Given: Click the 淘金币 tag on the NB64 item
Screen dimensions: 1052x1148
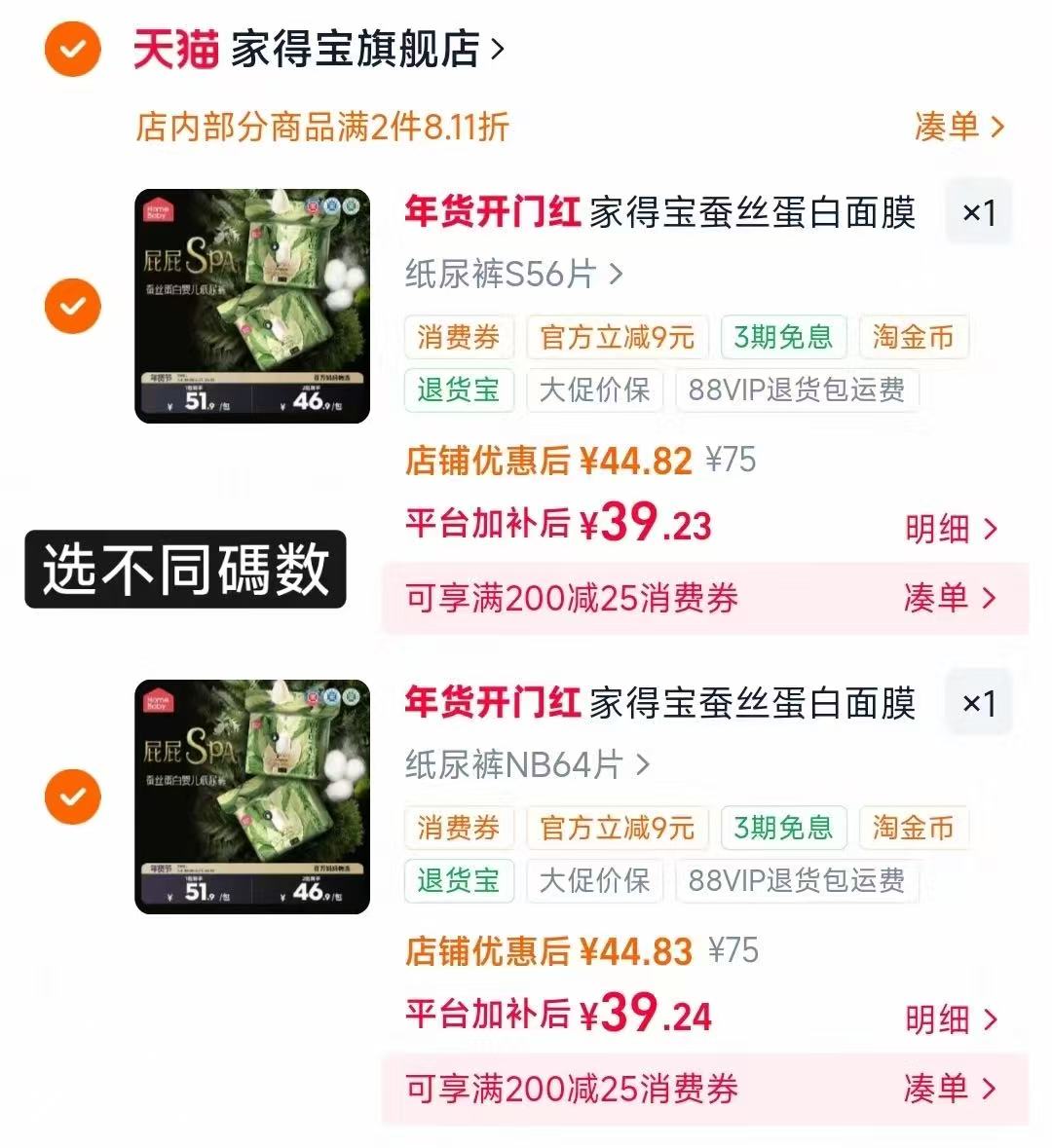Looking at the screenshot, I should (x=913, y=828).
